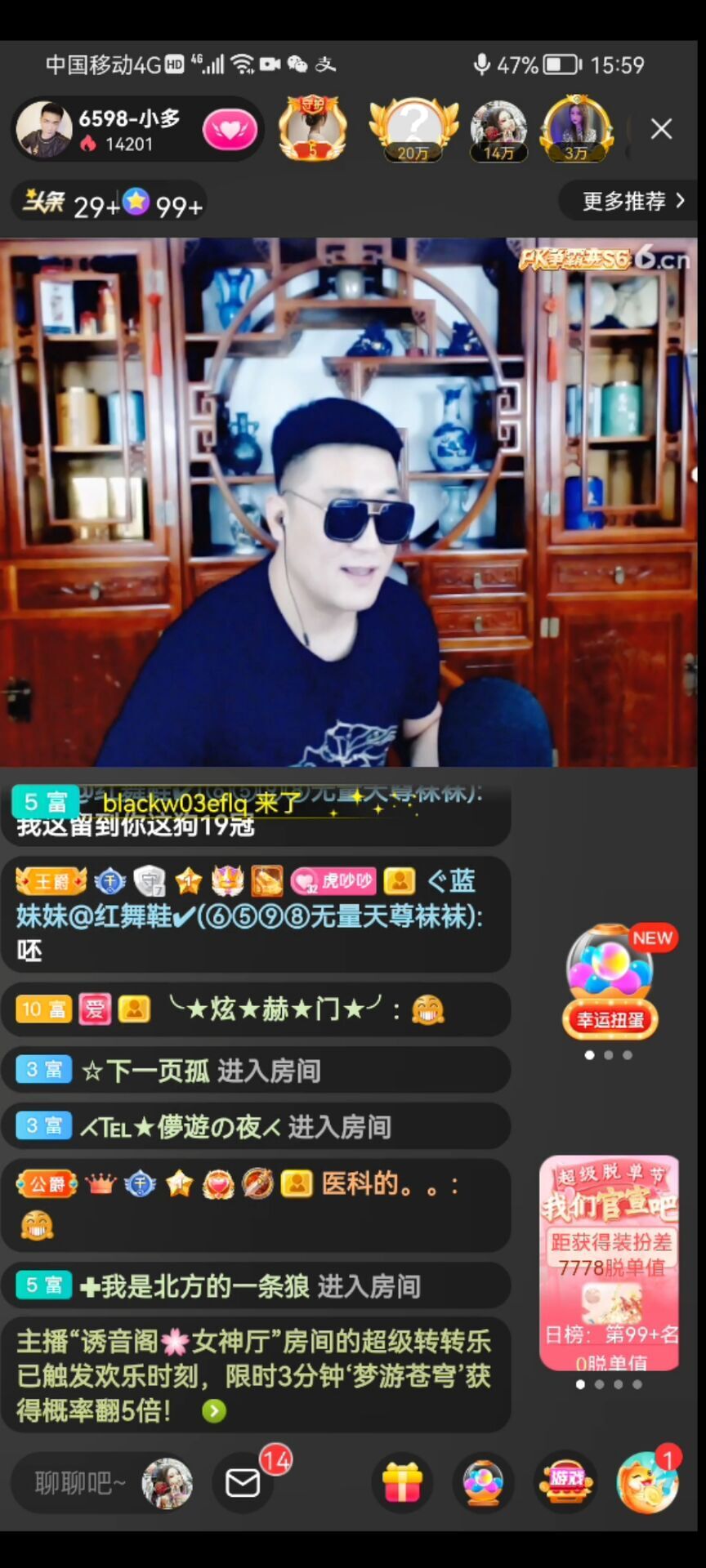View the 14万 contributor avatar
This screenshot has width=706, height=1568.
tap(498, 129)
